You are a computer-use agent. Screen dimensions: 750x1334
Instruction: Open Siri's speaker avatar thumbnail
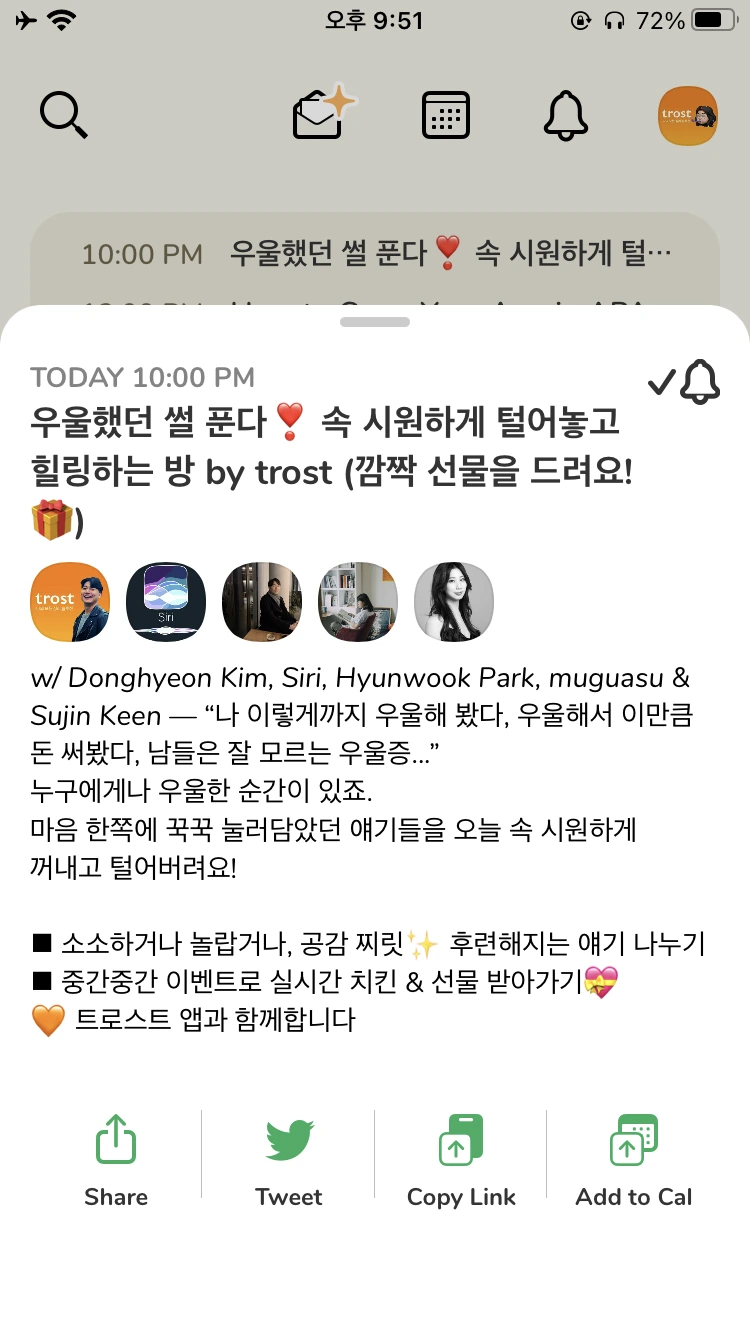(x=165, y=602)
